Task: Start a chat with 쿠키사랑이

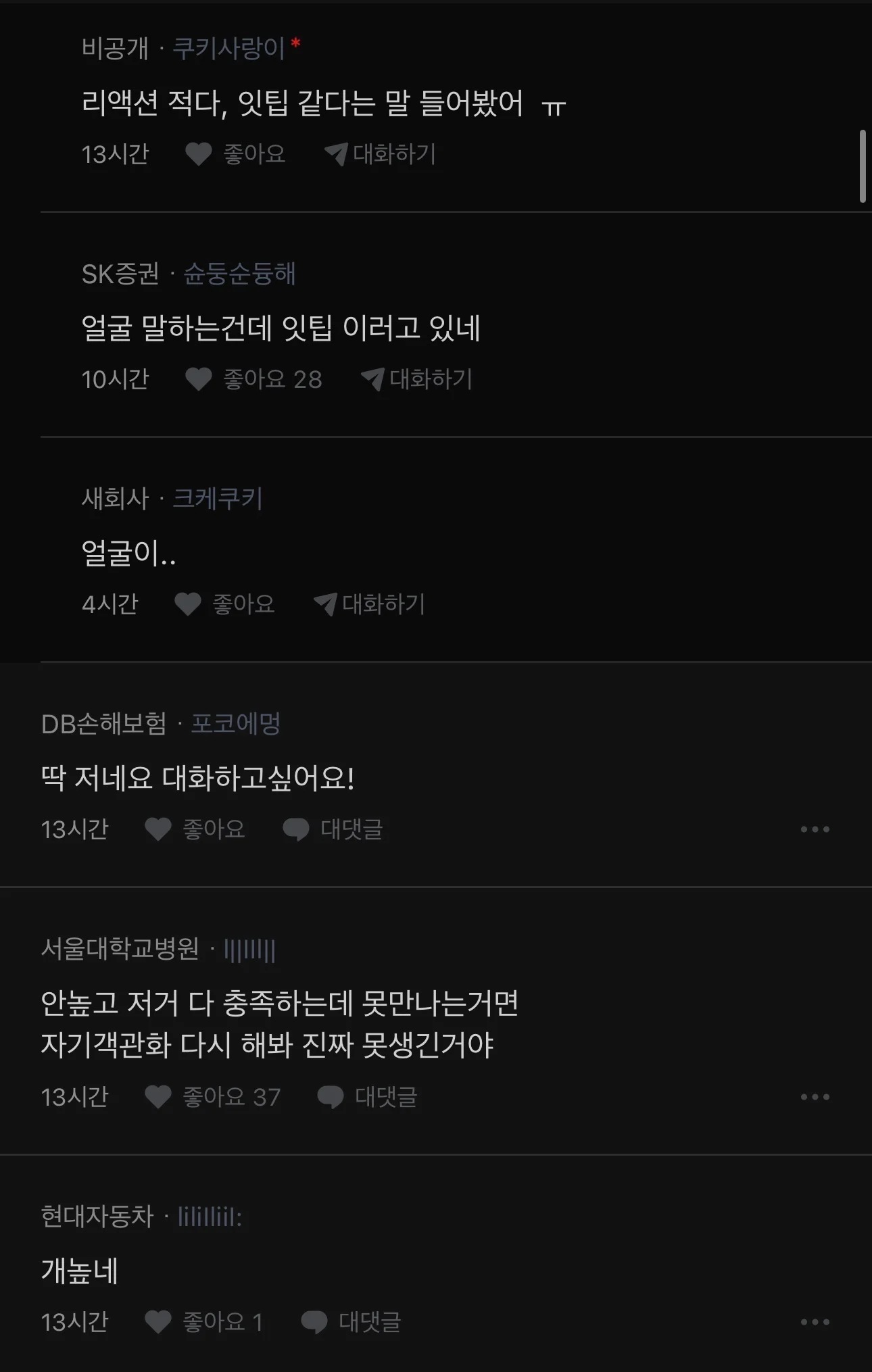Action: click(380, 154)
